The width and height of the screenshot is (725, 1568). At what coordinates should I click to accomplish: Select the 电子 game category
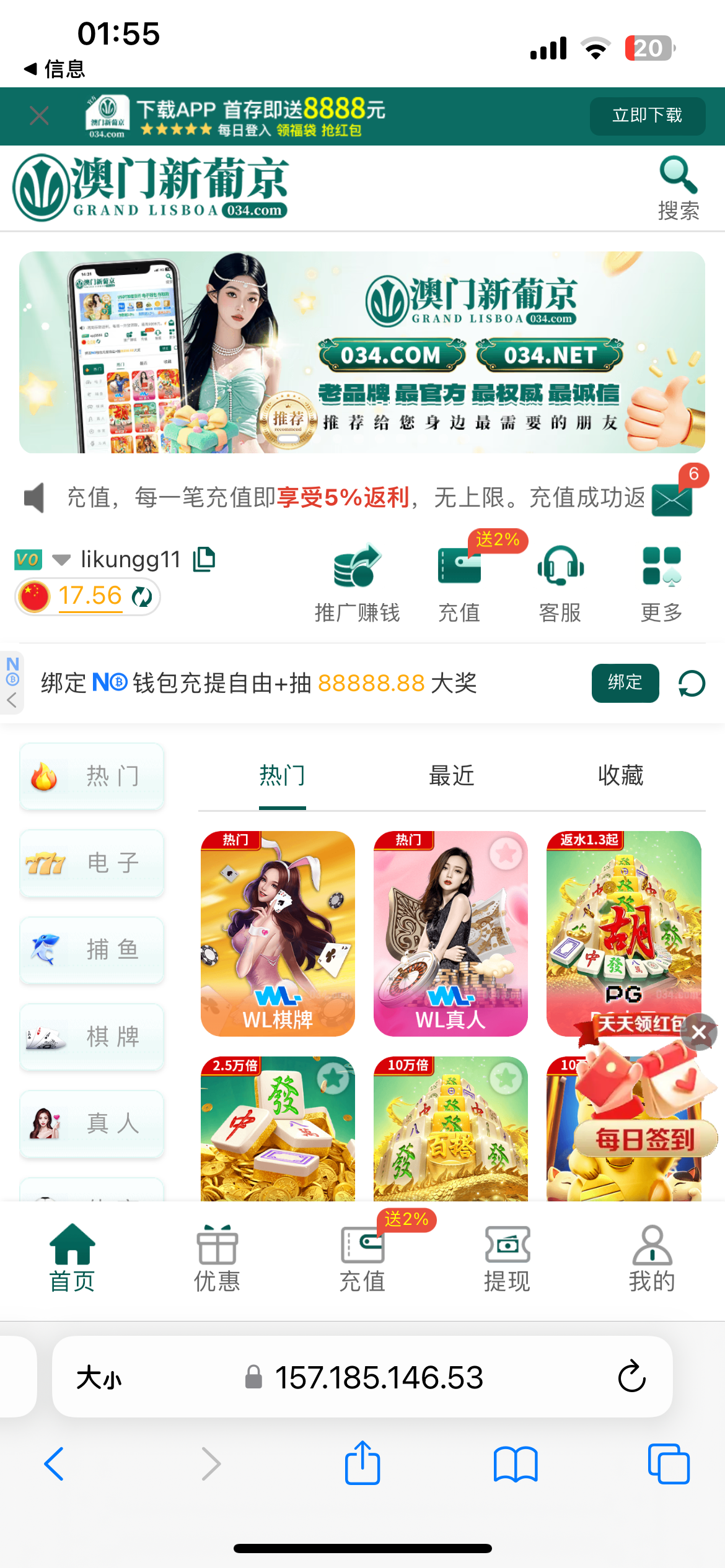92,863
